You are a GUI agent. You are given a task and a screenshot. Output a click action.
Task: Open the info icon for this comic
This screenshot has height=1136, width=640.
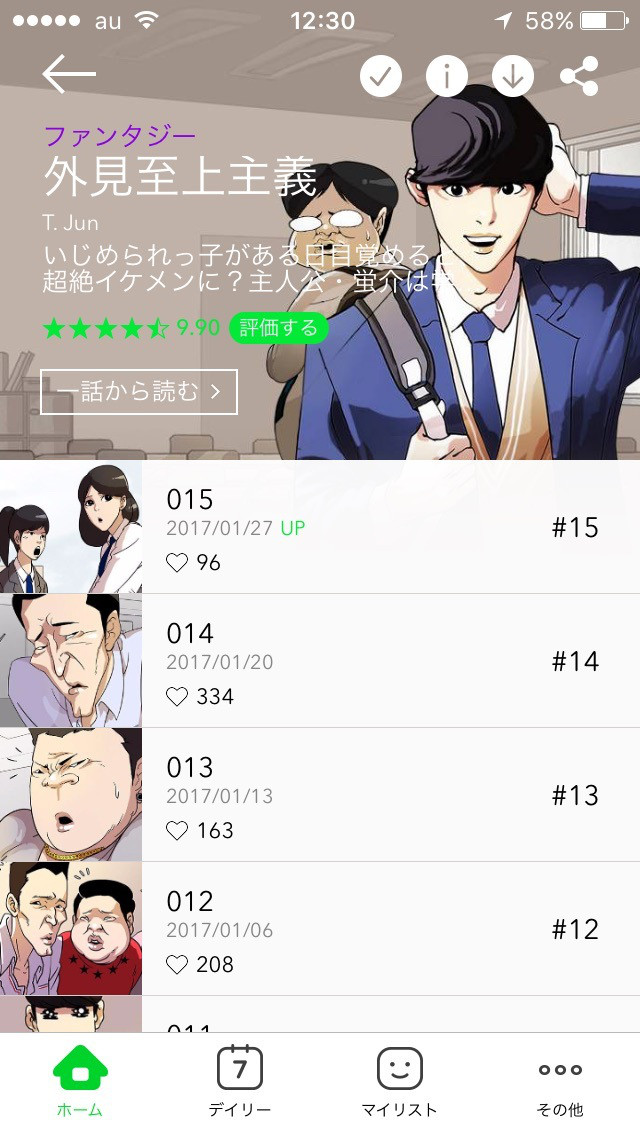[447, 76]
